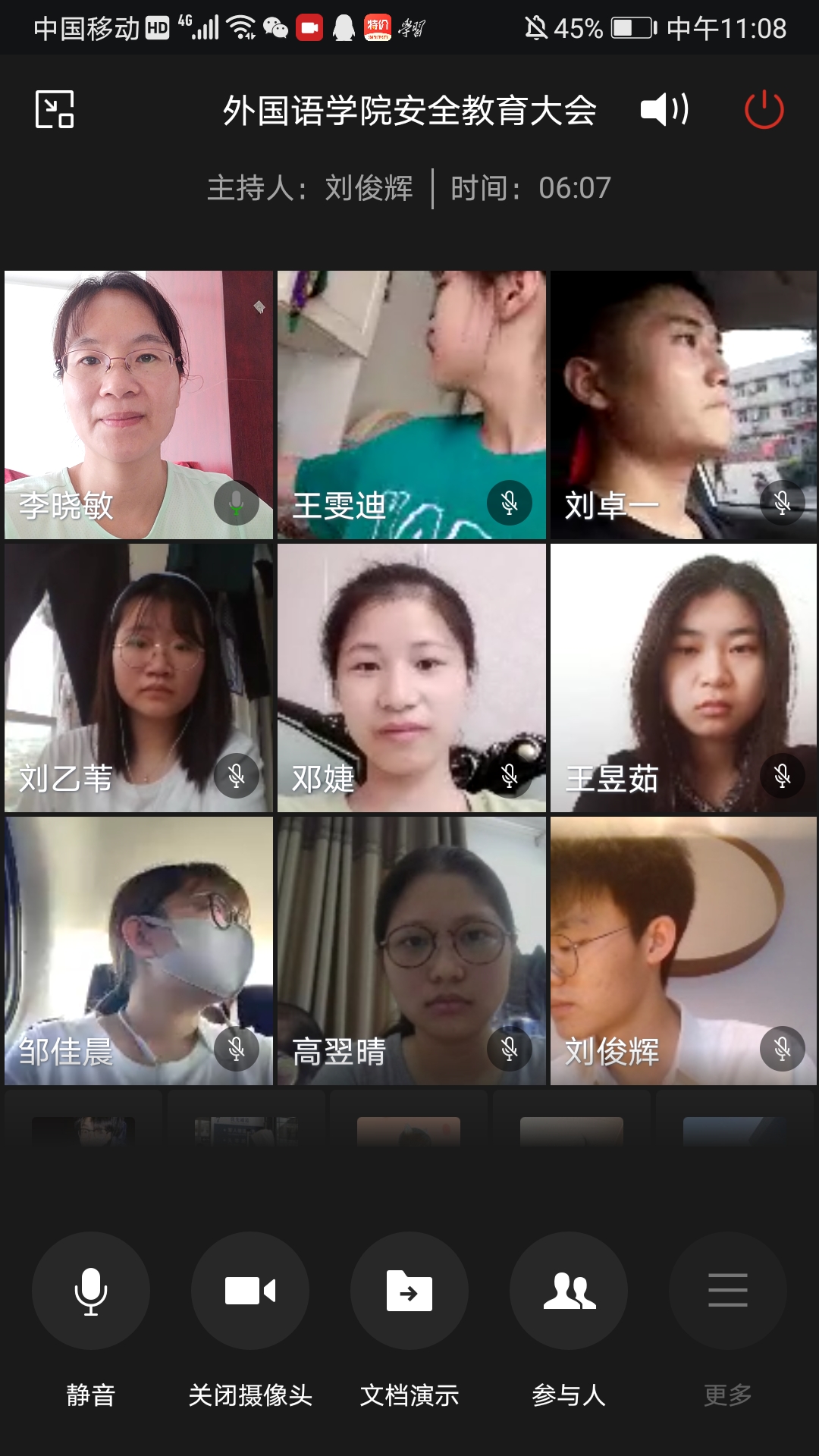This screenshot has height=1456, width=819.
Task: Select 李晓敏's video tile
Action: (x=139, y=405)
